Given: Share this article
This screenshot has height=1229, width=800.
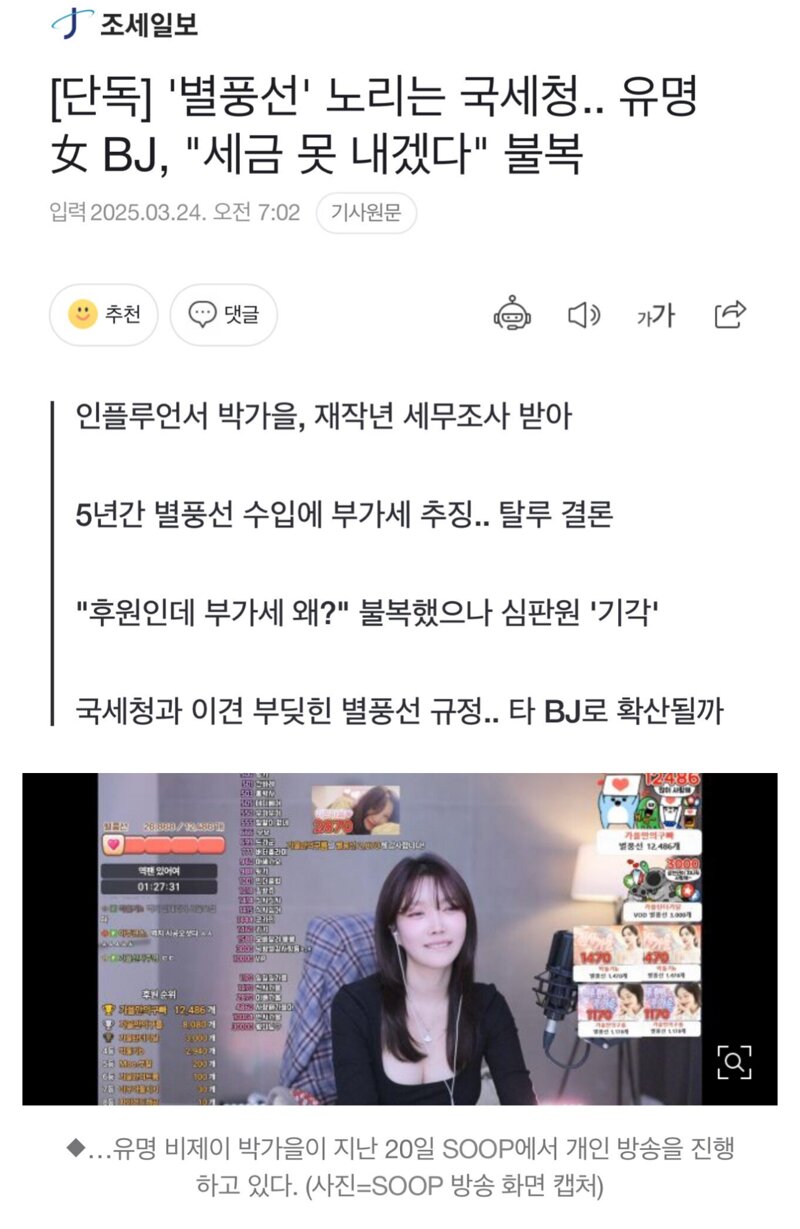Looking at the screenshot, I should tap(730, 314).
